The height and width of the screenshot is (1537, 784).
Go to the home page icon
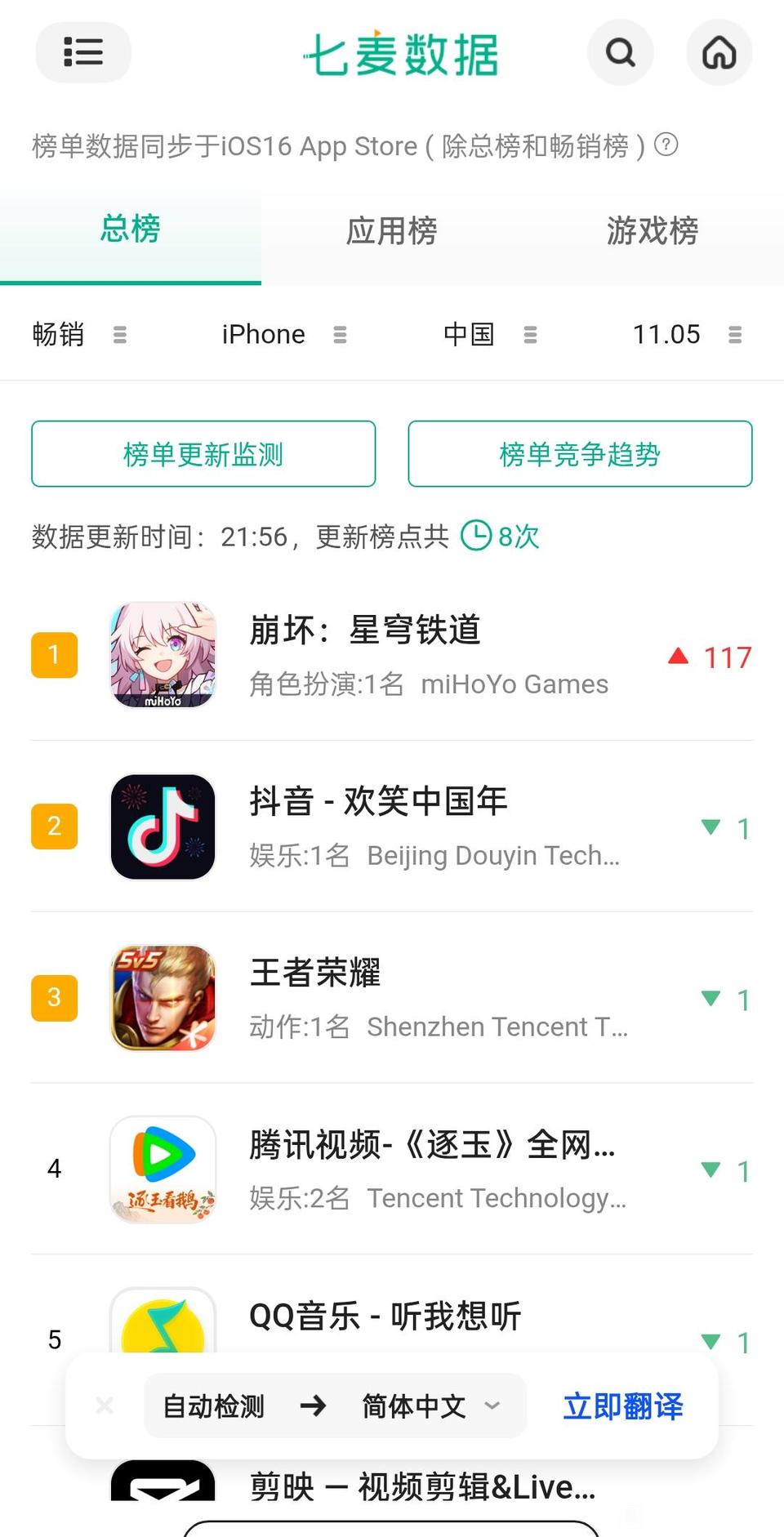(719, 52)
